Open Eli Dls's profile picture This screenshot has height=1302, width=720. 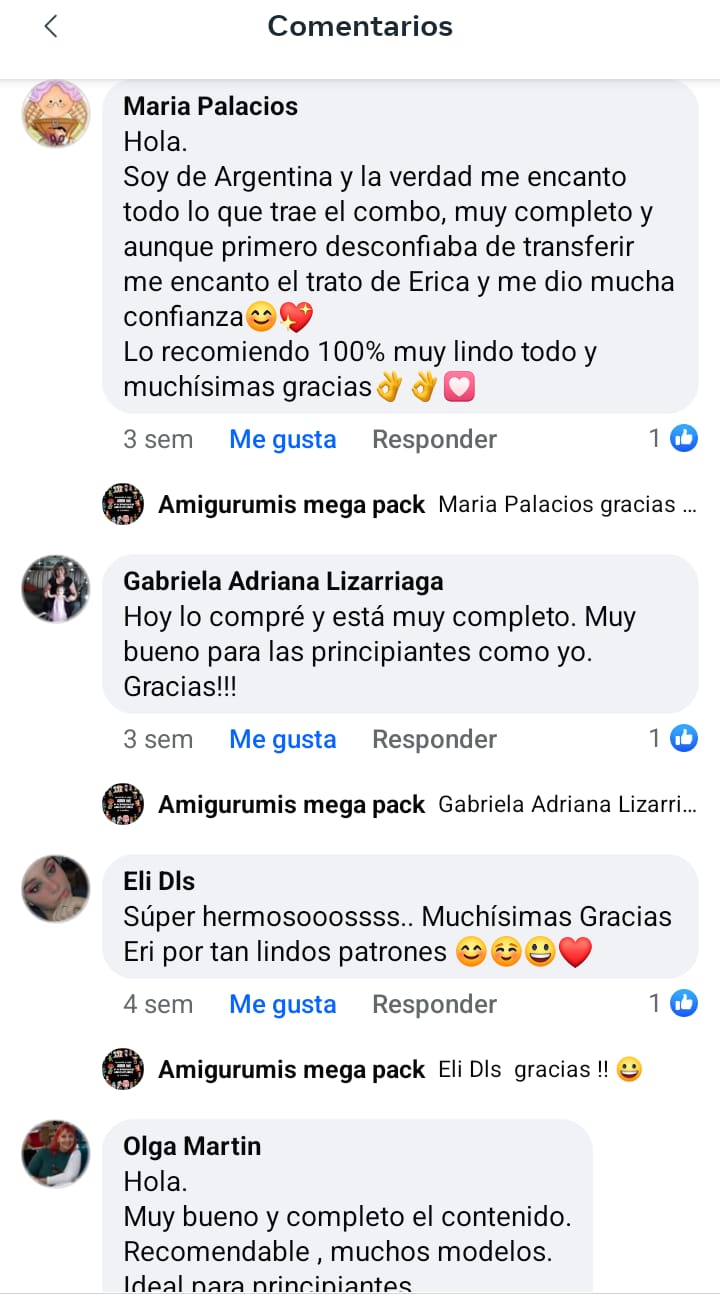point(56,888)
